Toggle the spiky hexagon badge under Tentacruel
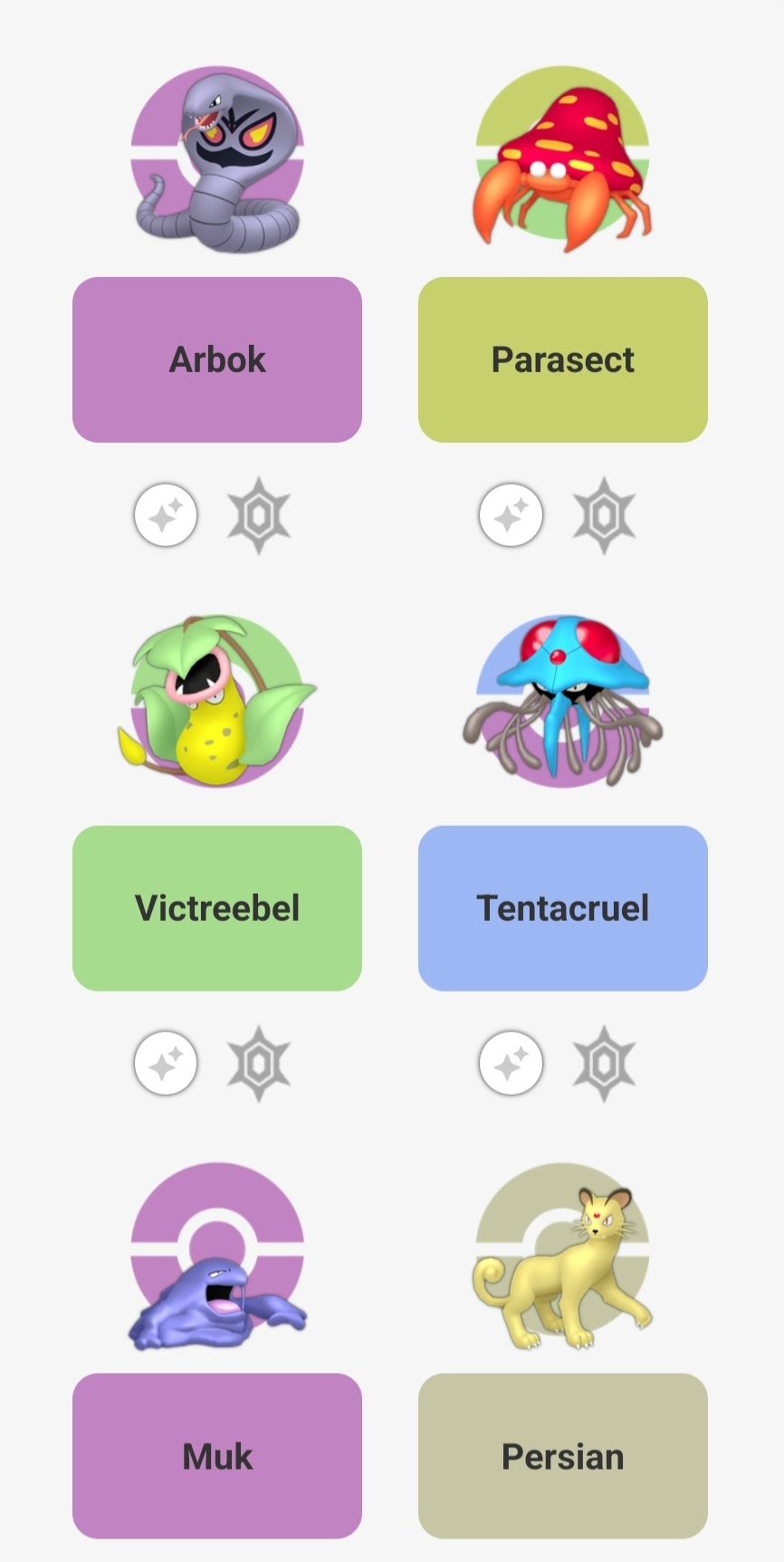The image size is (784, 1562). [604, 1063]
